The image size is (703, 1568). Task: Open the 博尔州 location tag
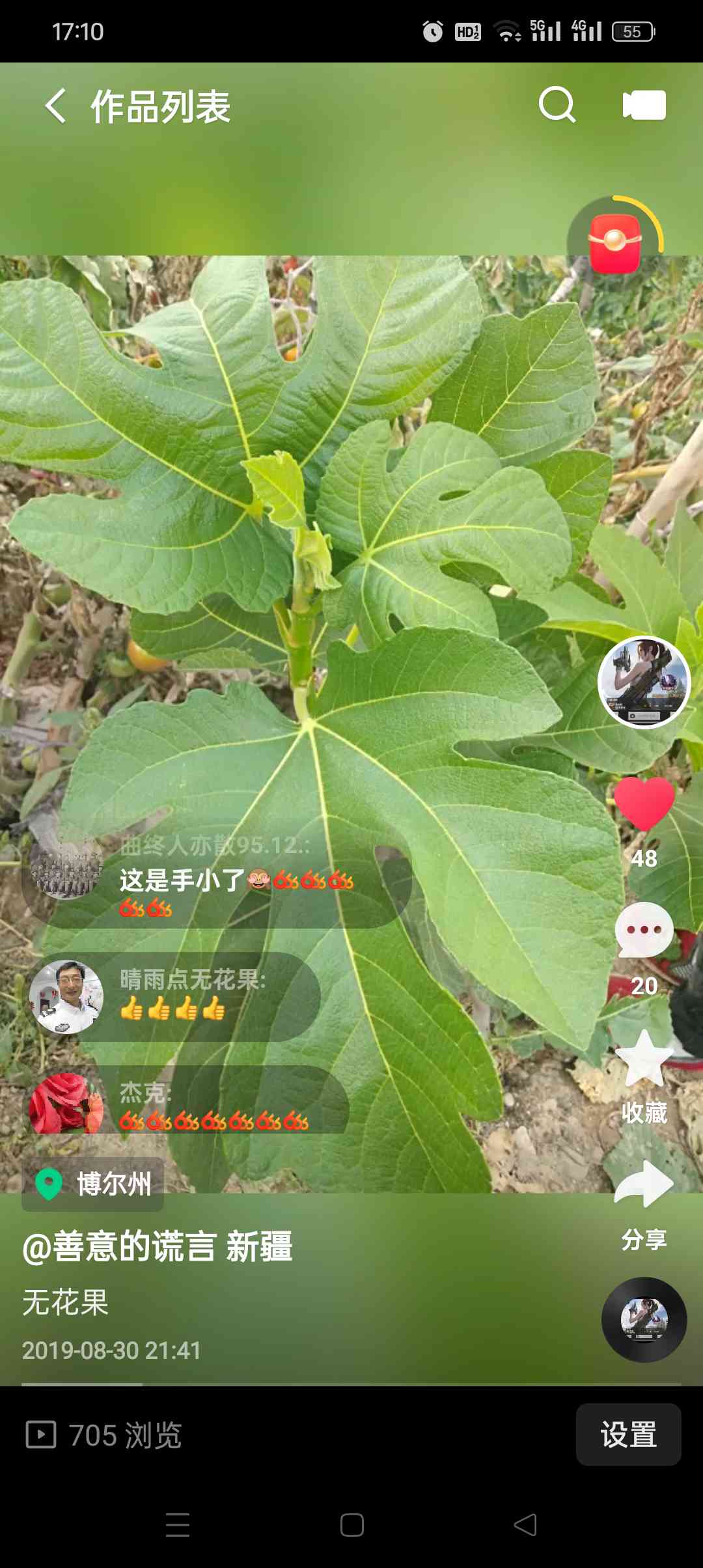[93, 1184]
